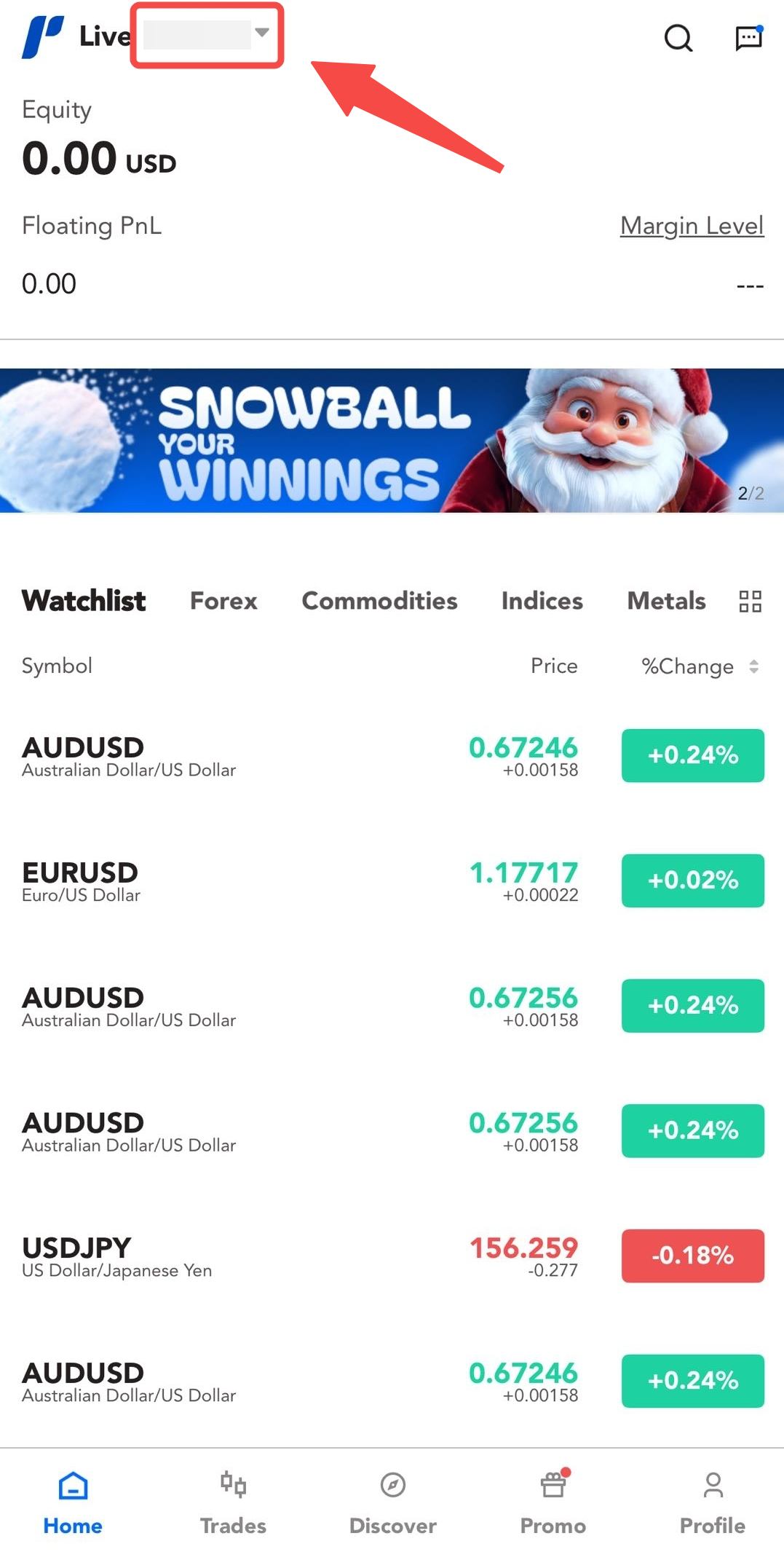Open the category grid icon
The height and width of the screenshot is (1560, 784).
(x=750, y=602)
